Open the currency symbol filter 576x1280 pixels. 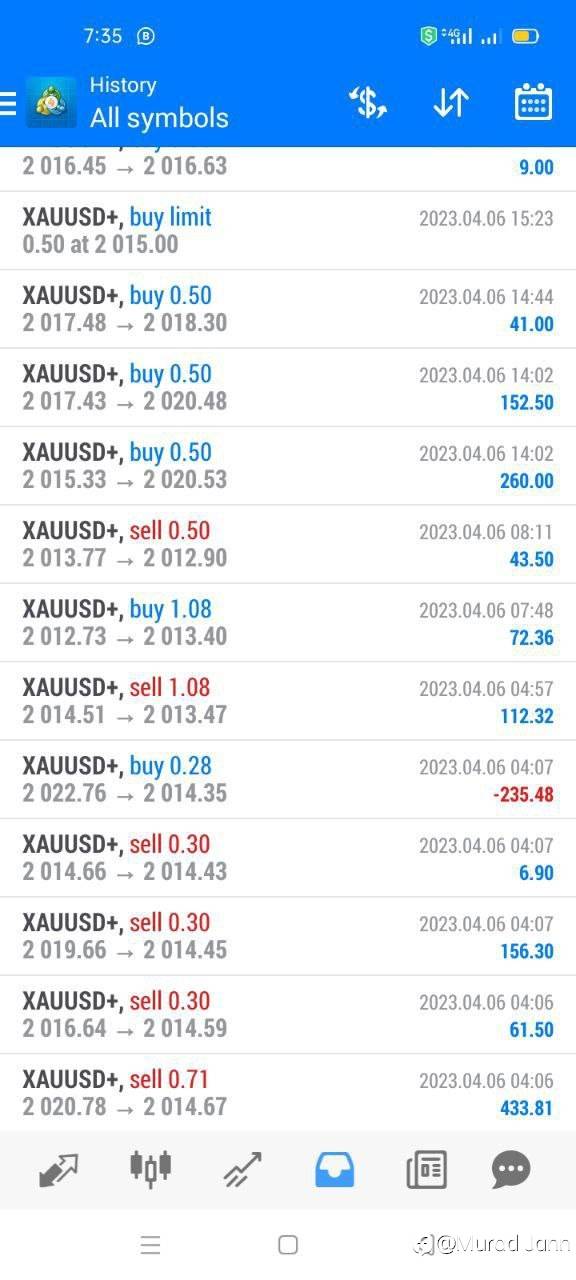pos(368,102)
